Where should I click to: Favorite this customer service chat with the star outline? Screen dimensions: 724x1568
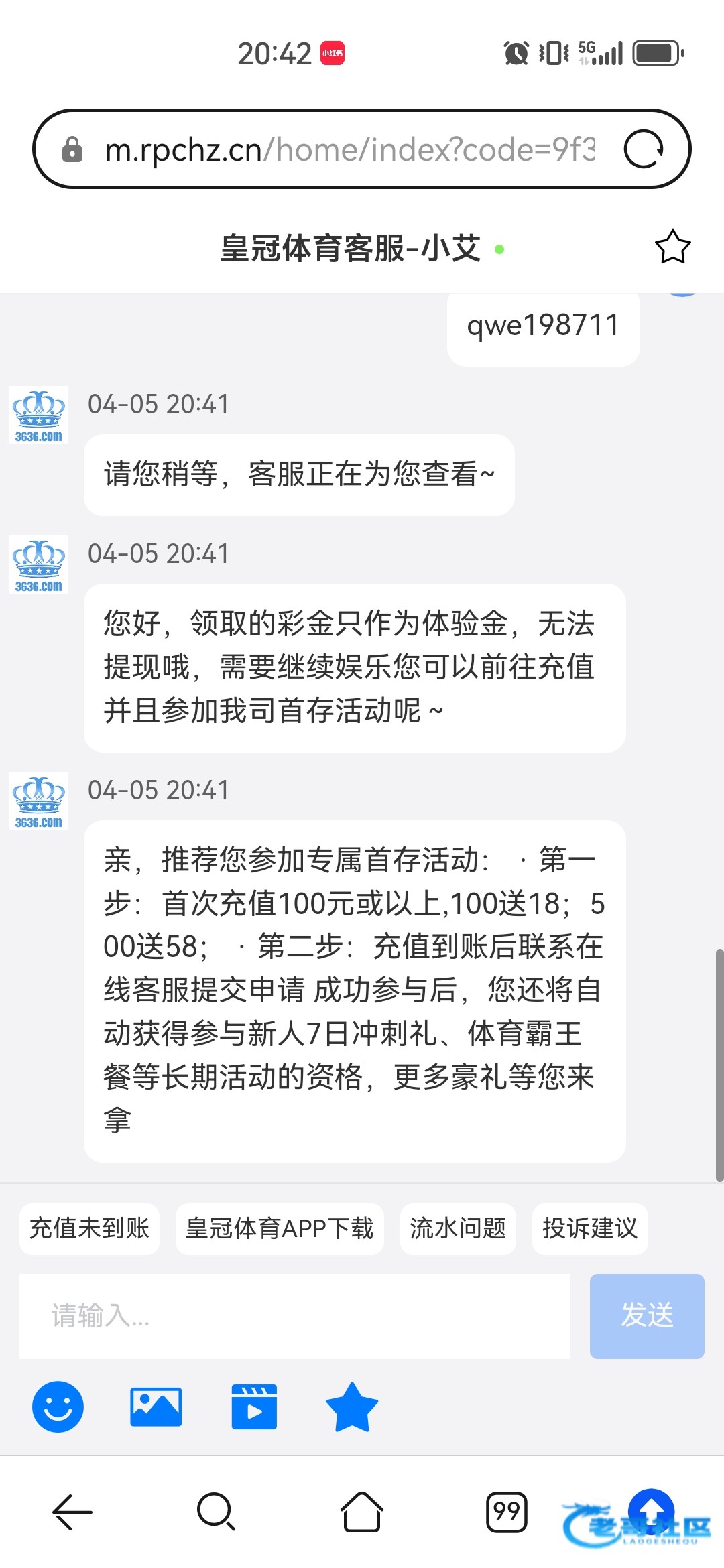tap(672, 247)
